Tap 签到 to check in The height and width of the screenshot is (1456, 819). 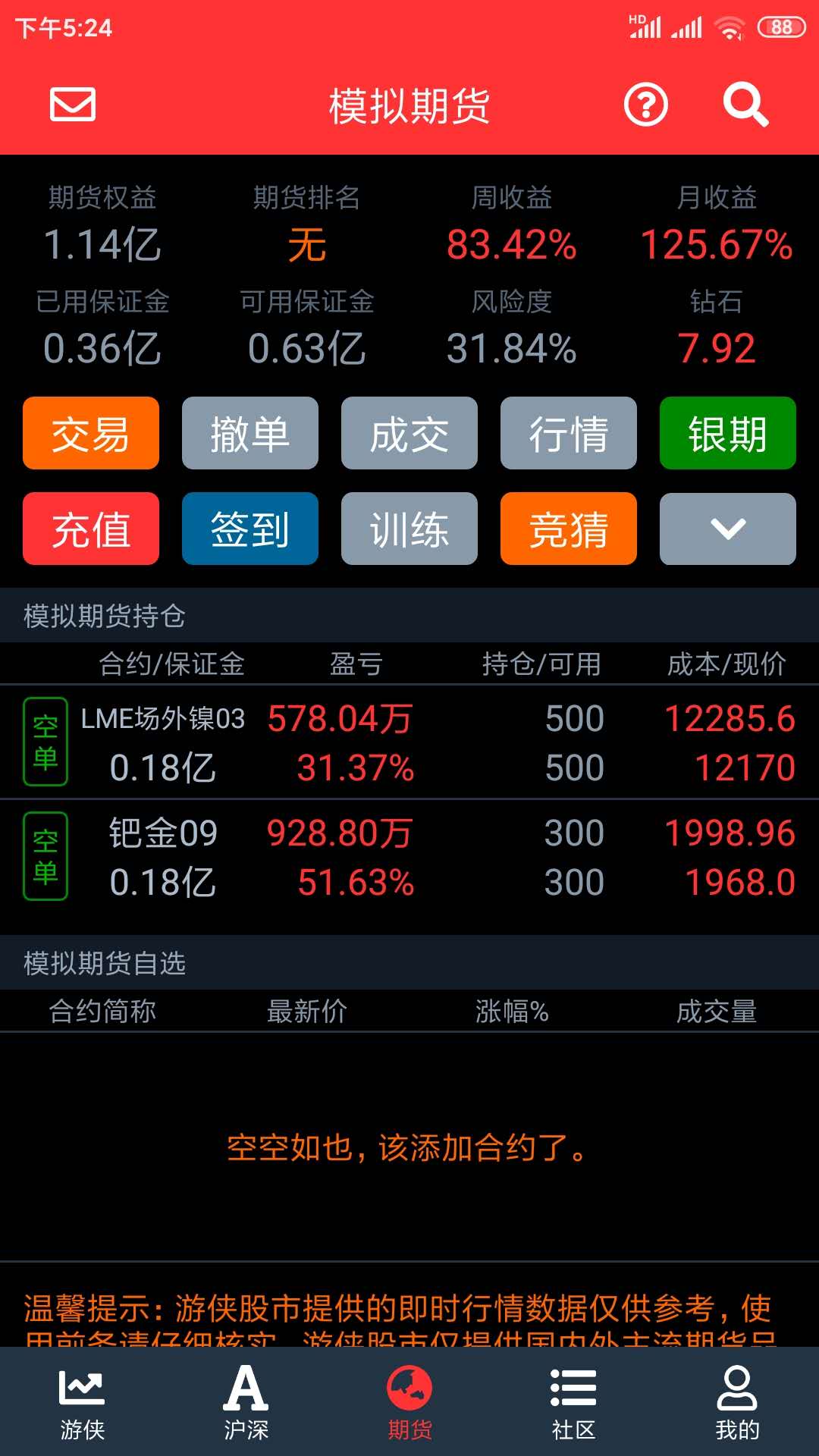[250, 529]
